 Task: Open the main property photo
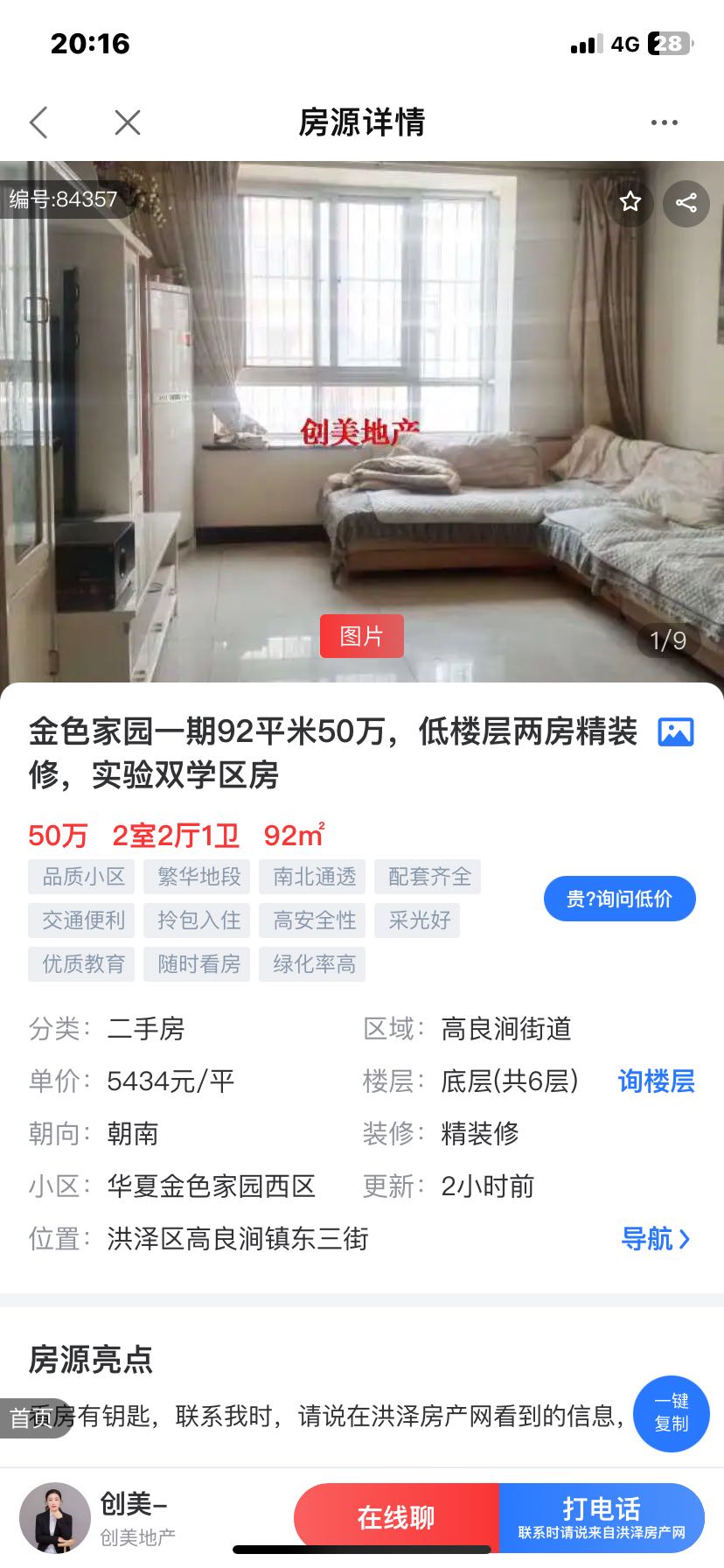(x=362, y=422)
